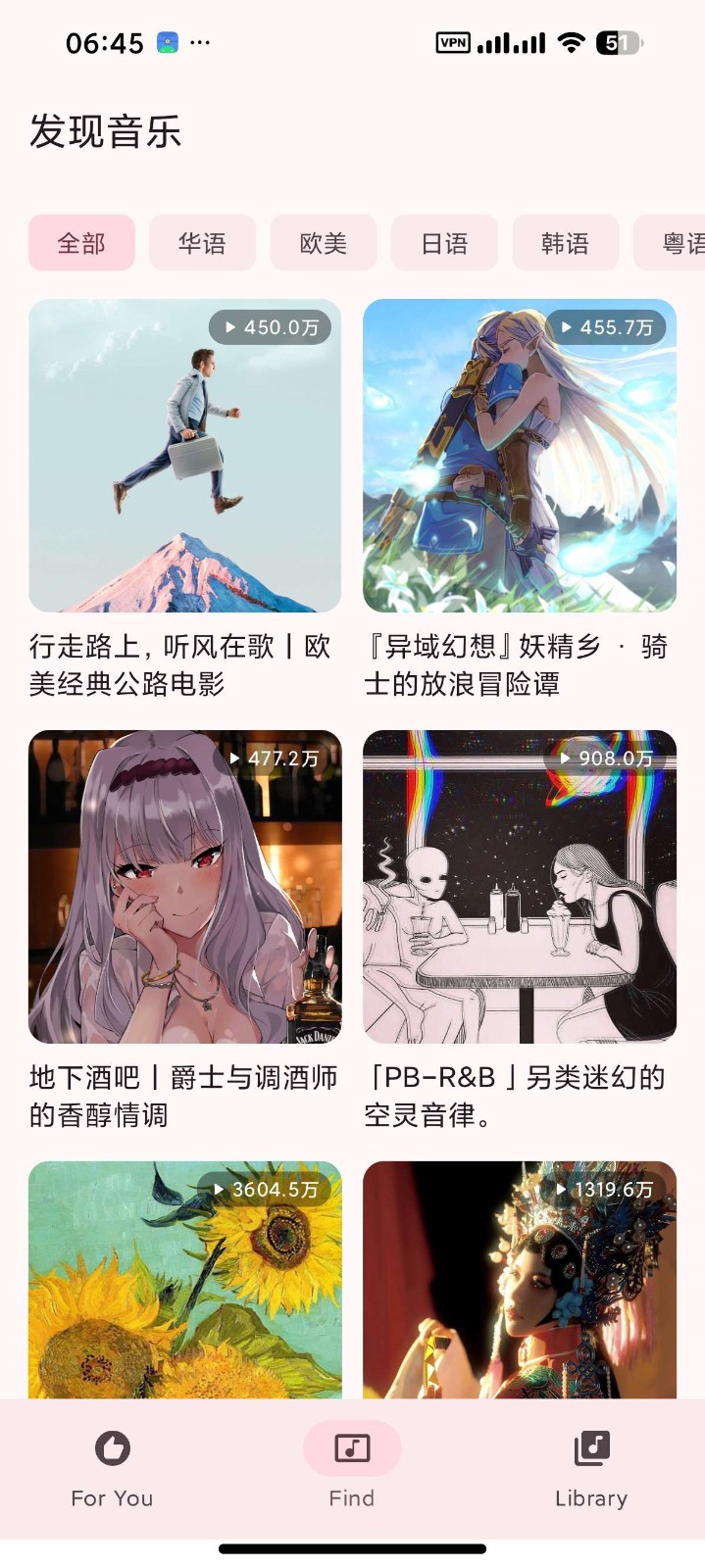
Task: Go to the Library tab
Action: 591,1467
